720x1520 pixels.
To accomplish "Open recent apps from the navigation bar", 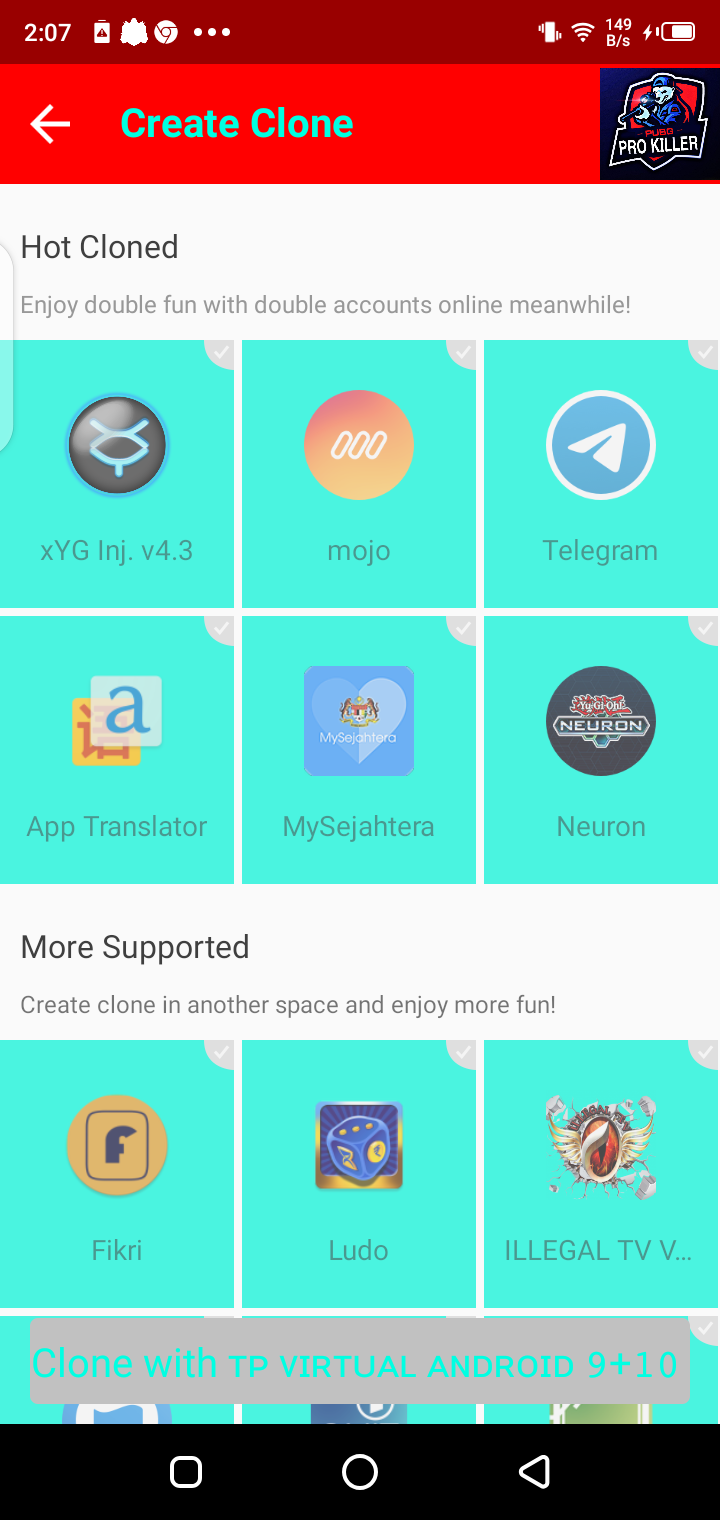I will (x=186, y=1472).
